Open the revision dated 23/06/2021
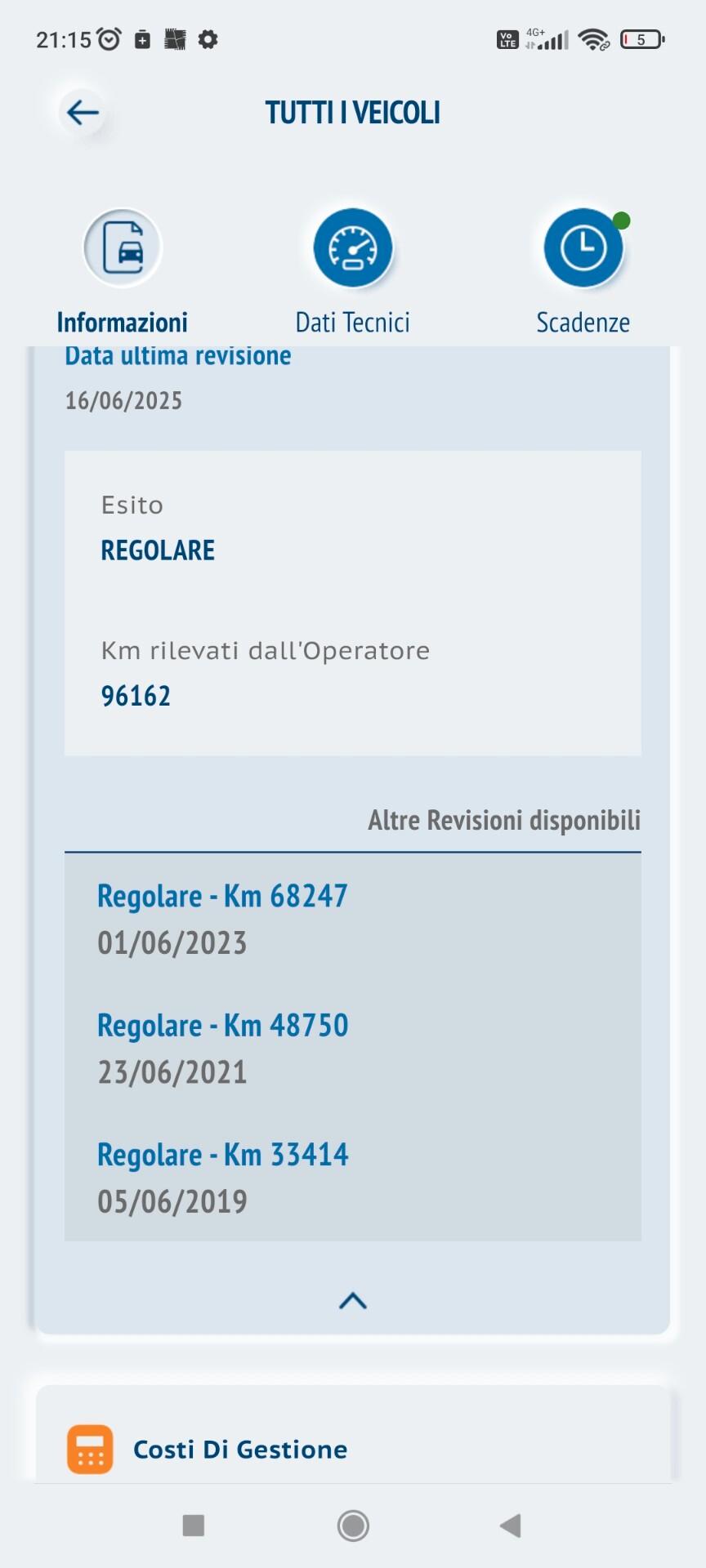The image size is (706, 1568). pyautogui.click(x=222, y=1048)
